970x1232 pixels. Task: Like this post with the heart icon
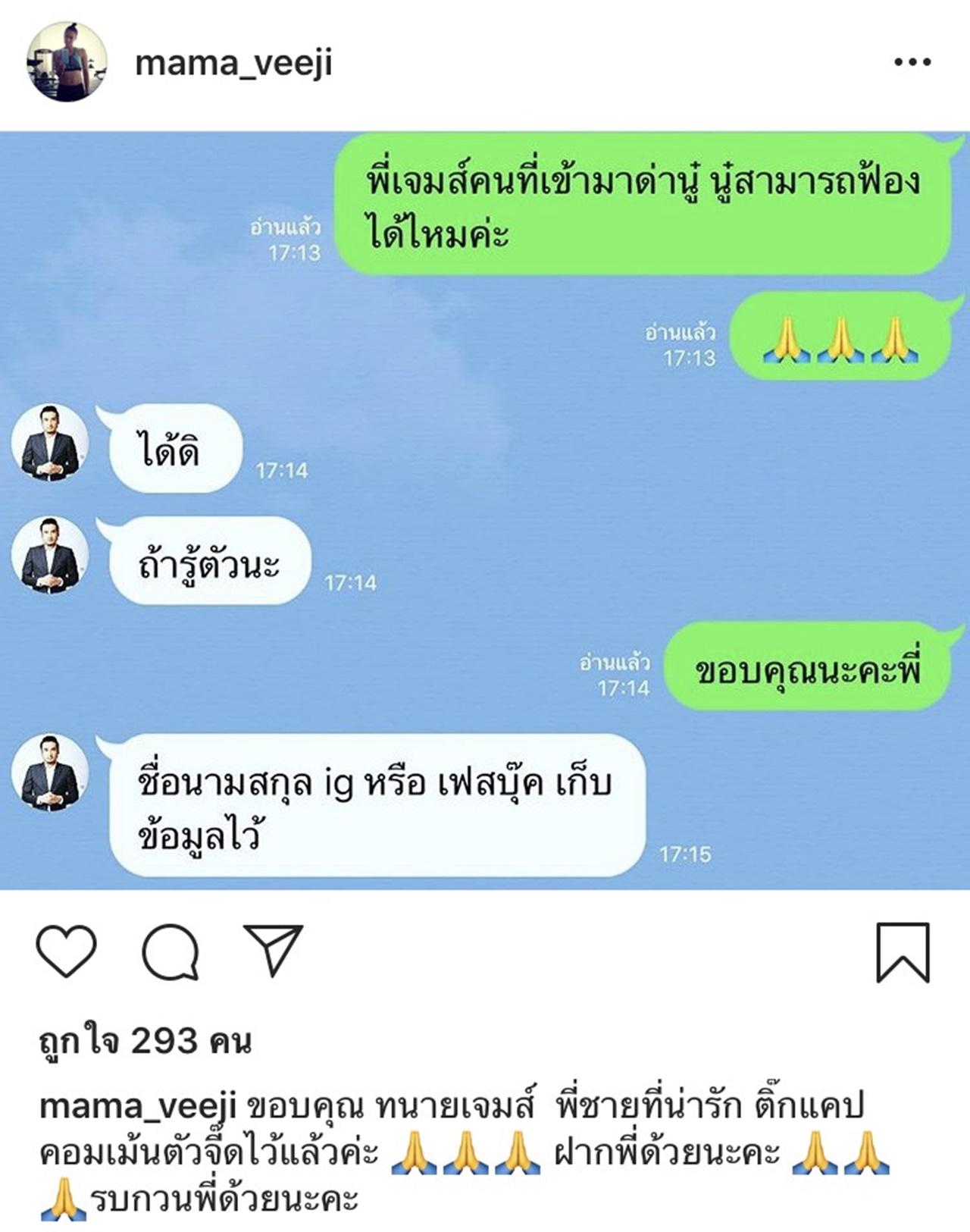(x=67, y=950)
